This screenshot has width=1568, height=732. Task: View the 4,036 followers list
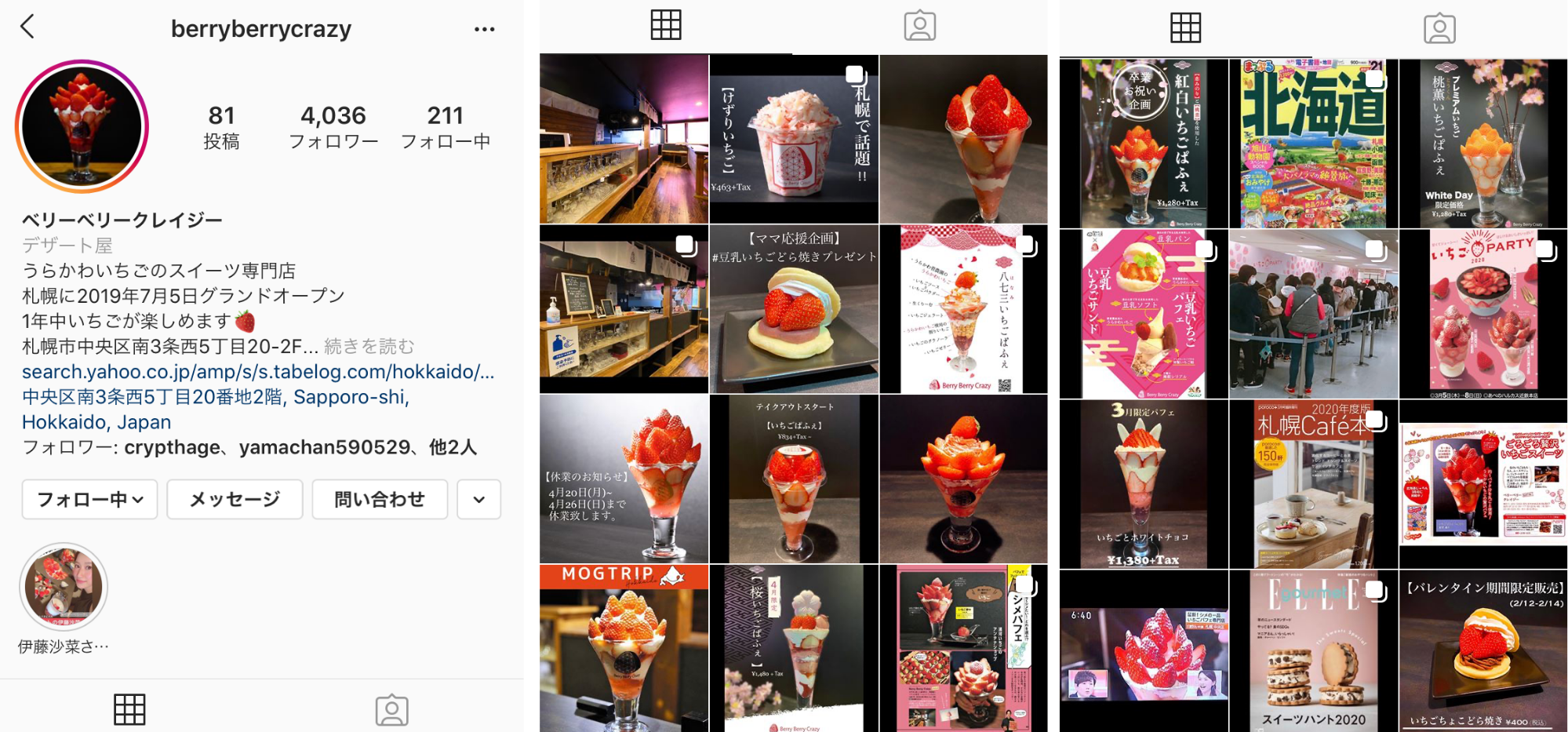click(333, 127)
